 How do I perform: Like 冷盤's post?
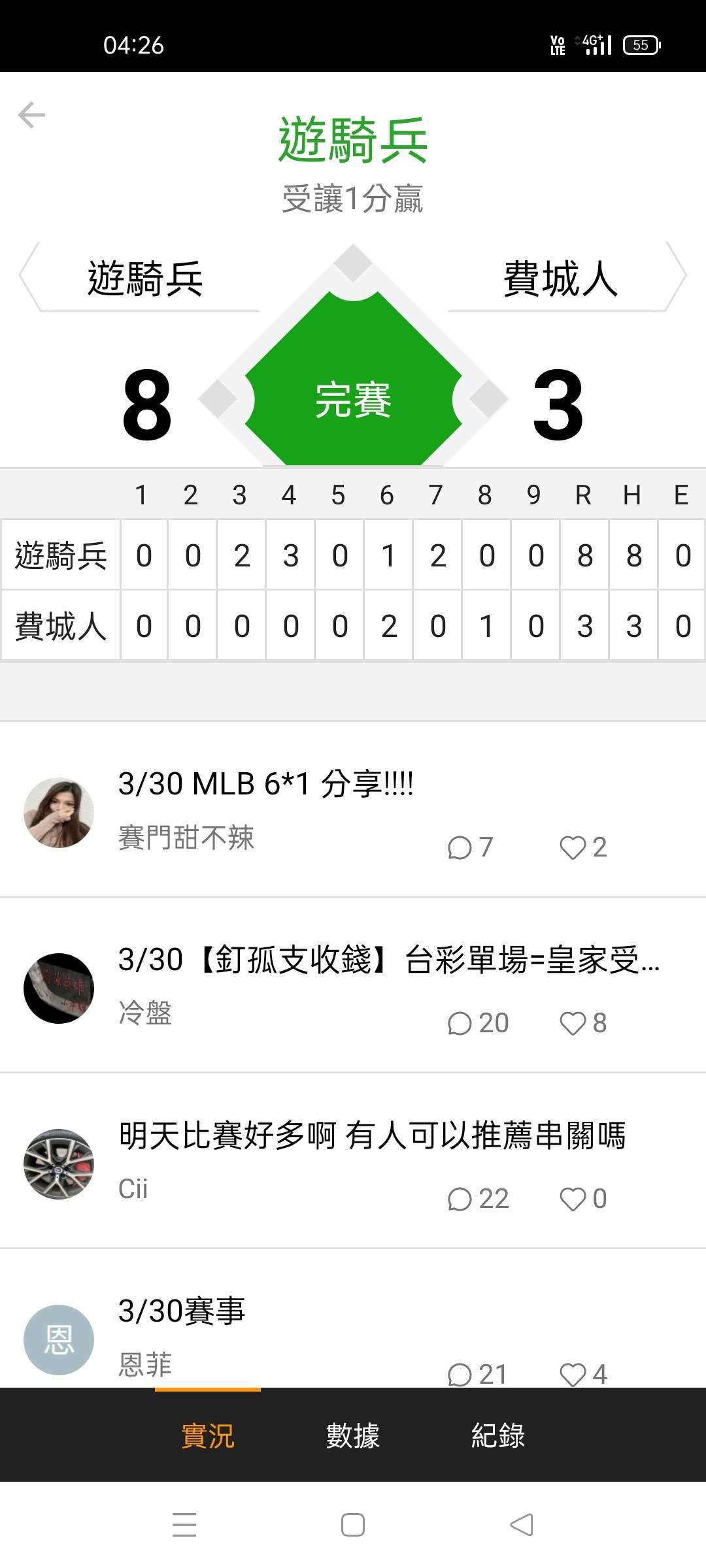point(583,1023)
